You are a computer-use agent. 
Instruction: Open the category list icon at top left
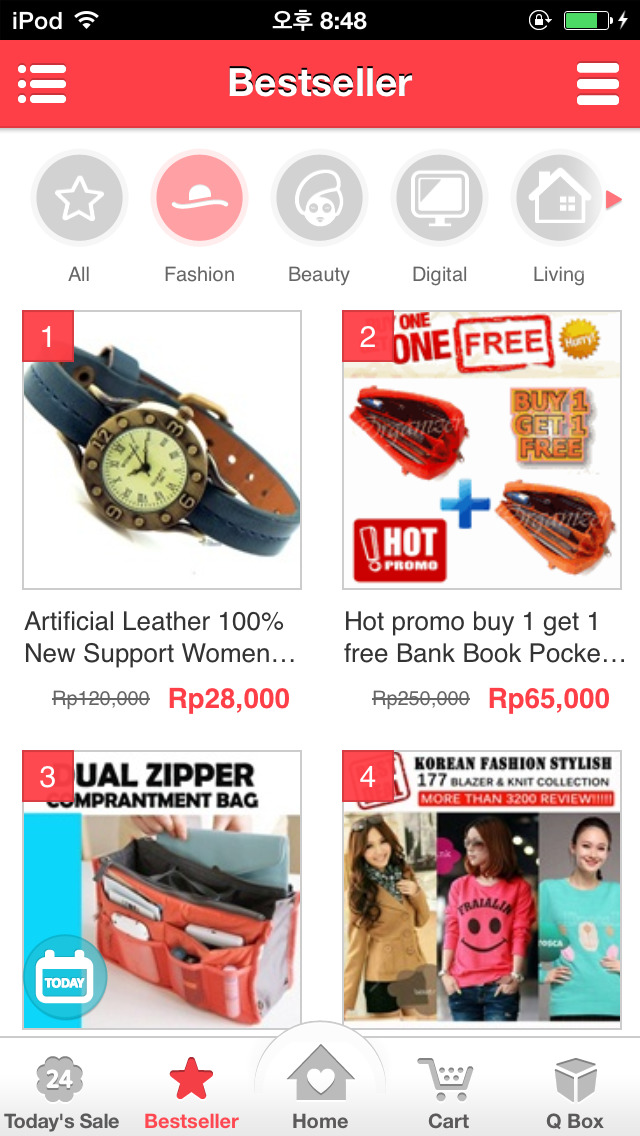(42, 84)
